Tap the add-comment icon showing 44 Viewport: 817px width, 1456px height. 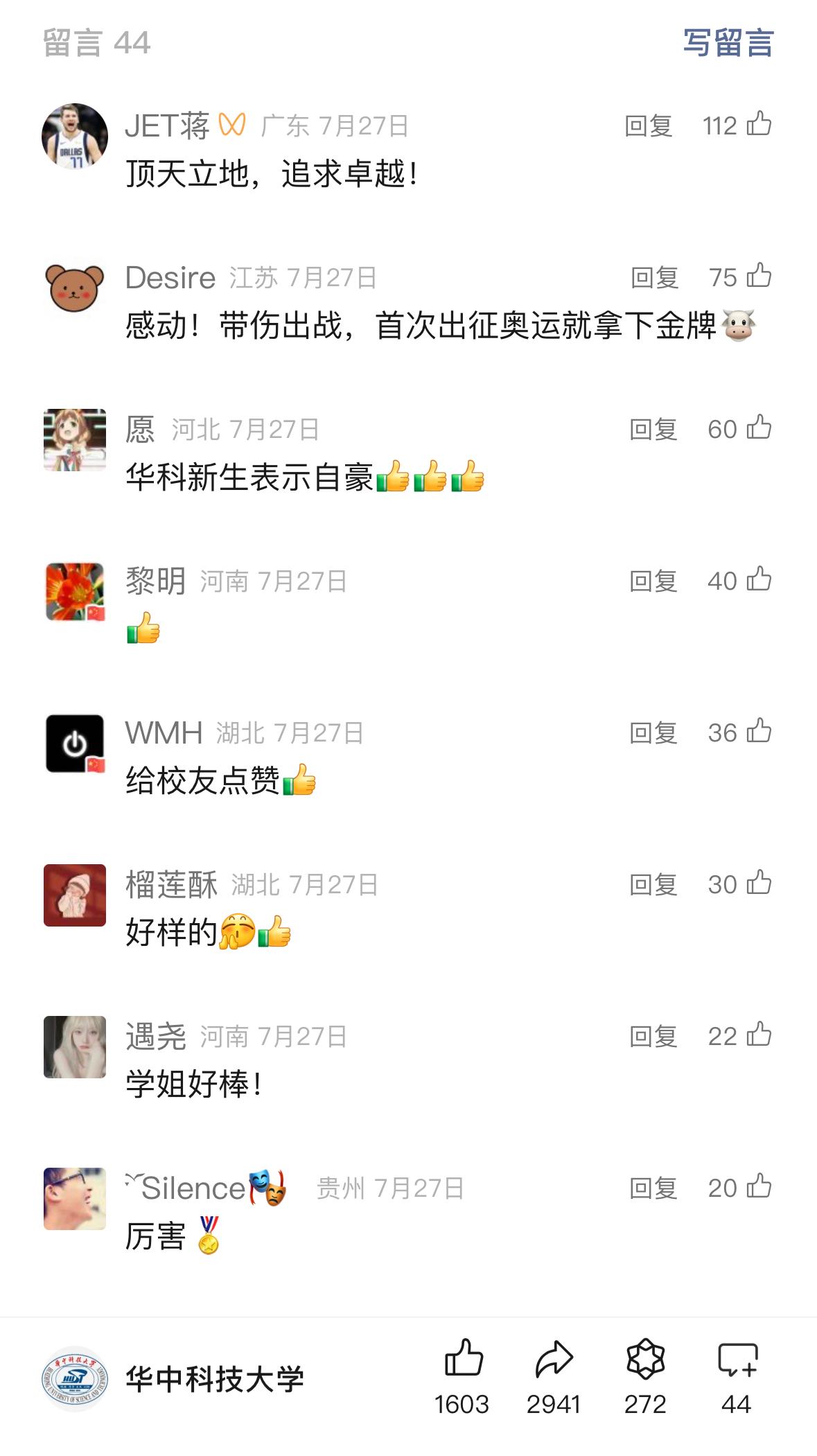tap(737, 1359)
